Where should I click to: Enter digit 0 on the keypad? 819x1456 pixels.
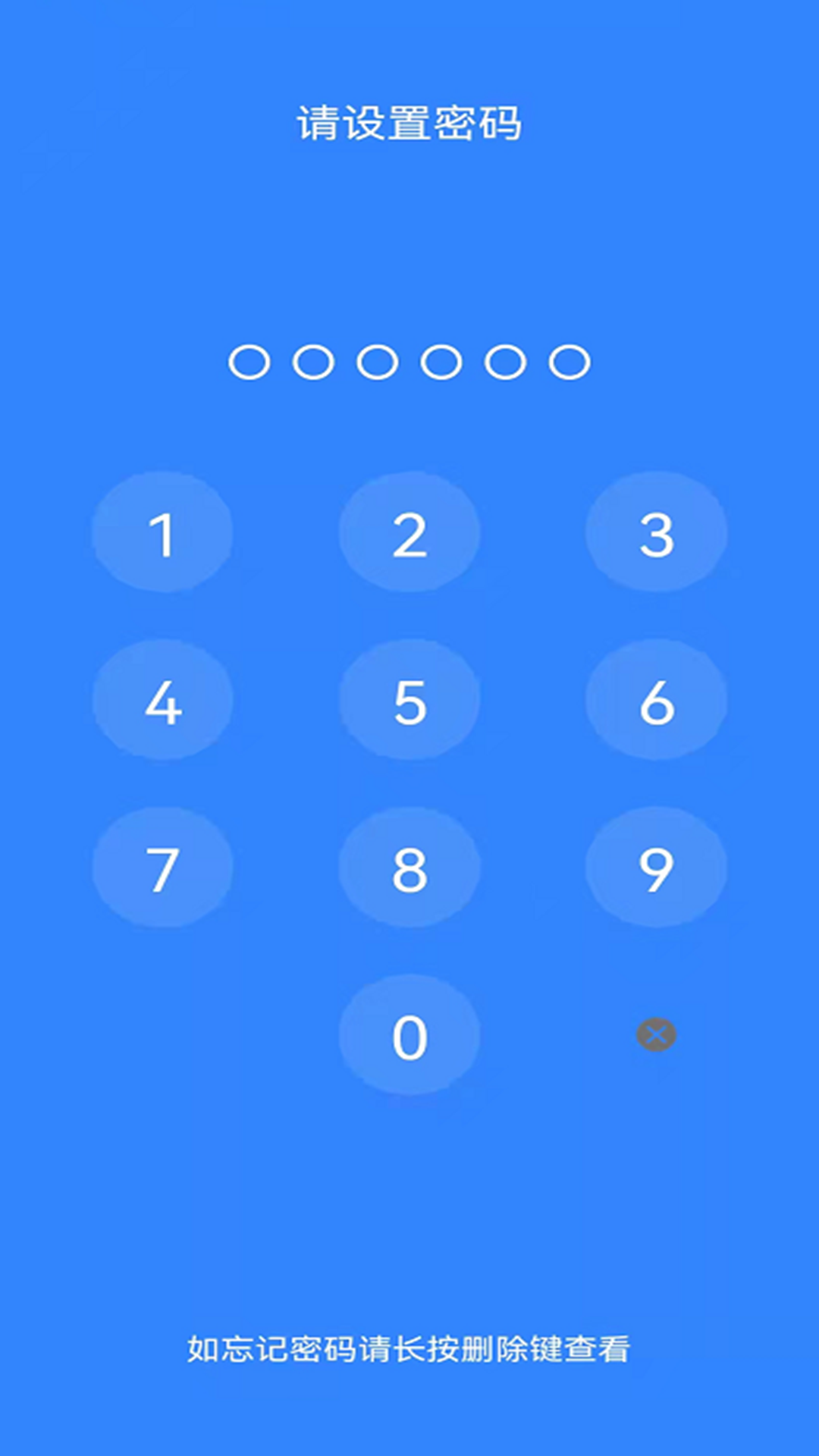pyautogui.click(x=409, y=1036)
